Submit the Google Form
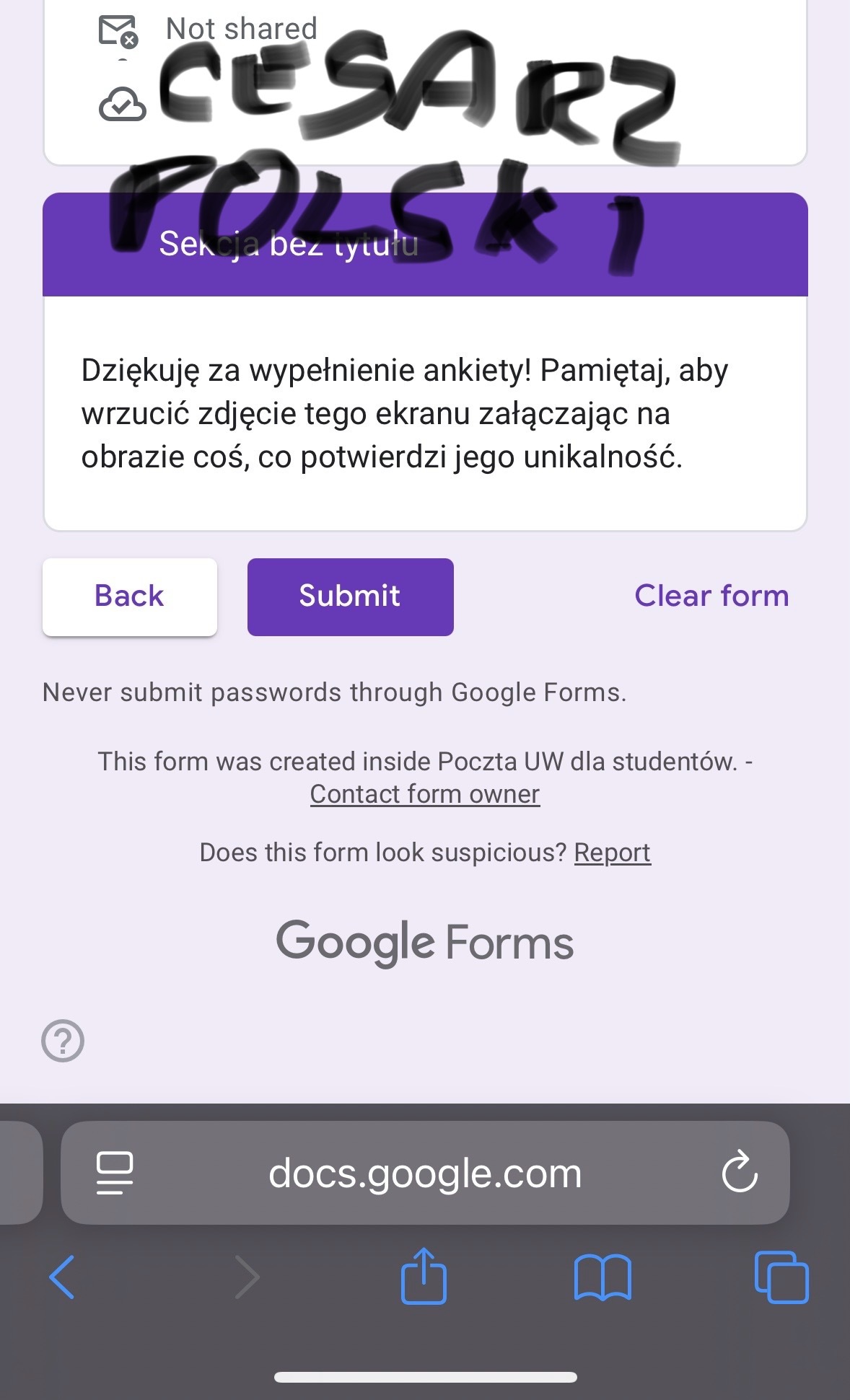Viewport: 850px width, 1400px height. 350,596
